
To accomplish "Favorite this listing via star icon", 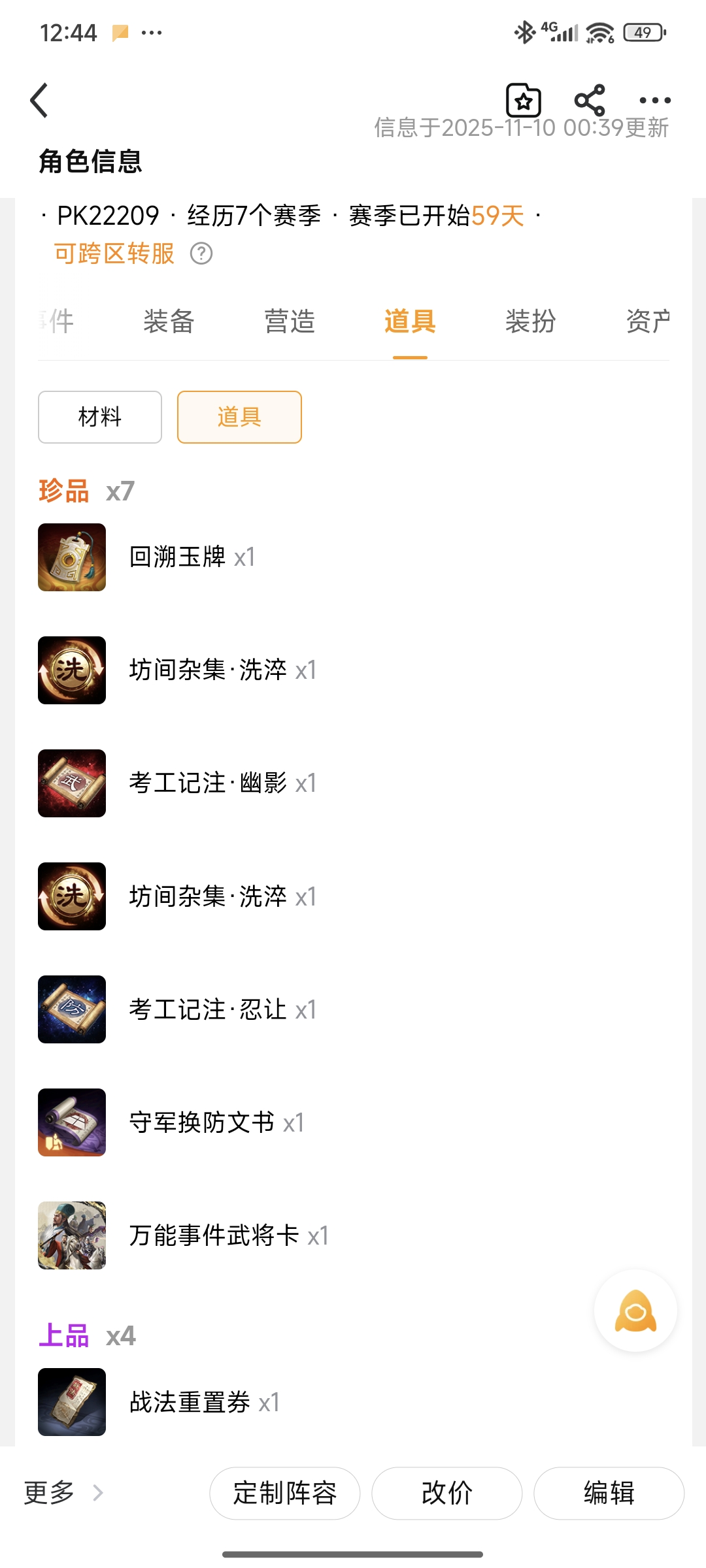I will pos(523,100).
